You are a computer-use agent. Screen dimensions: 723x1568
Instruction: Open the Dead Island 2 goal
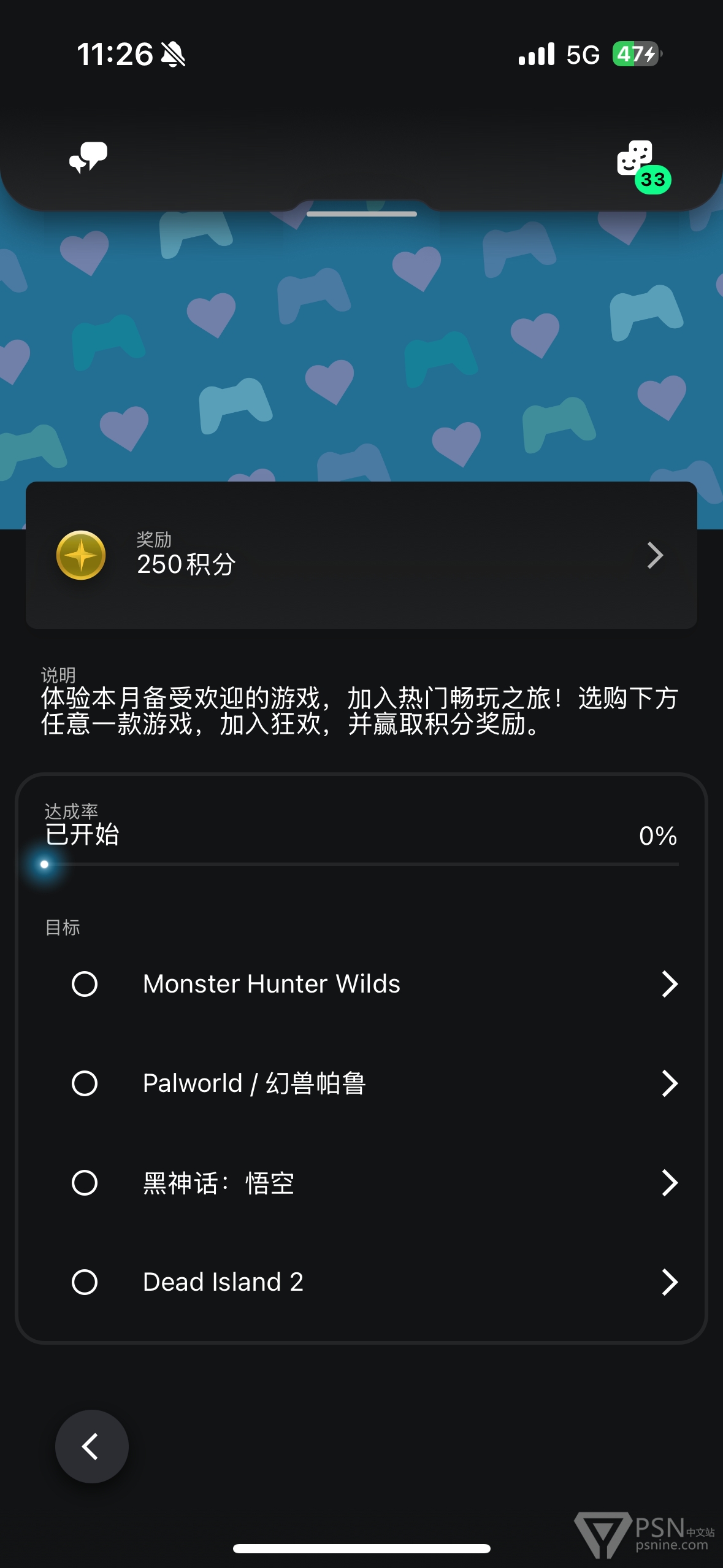coord(361,1282)
